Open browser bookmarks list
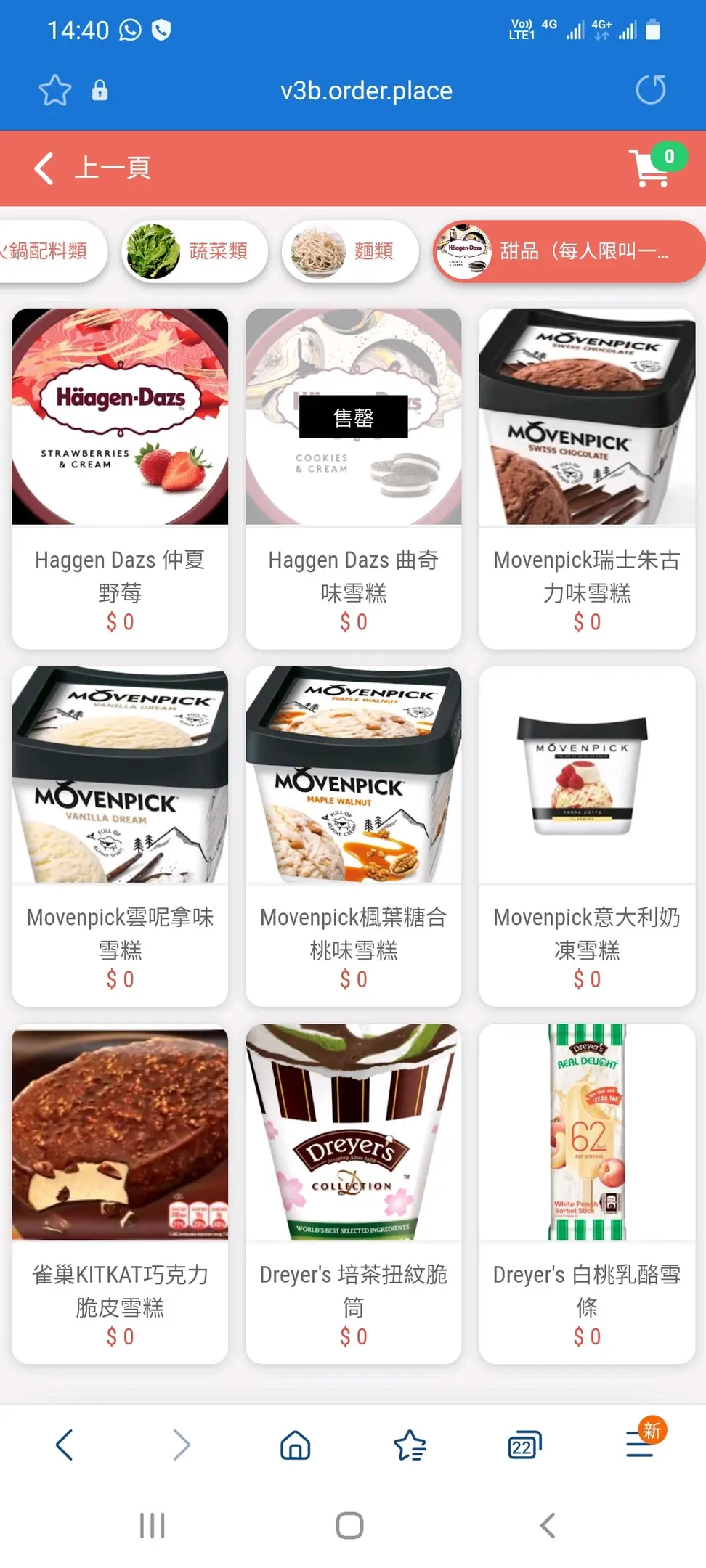 [410, 1445]
